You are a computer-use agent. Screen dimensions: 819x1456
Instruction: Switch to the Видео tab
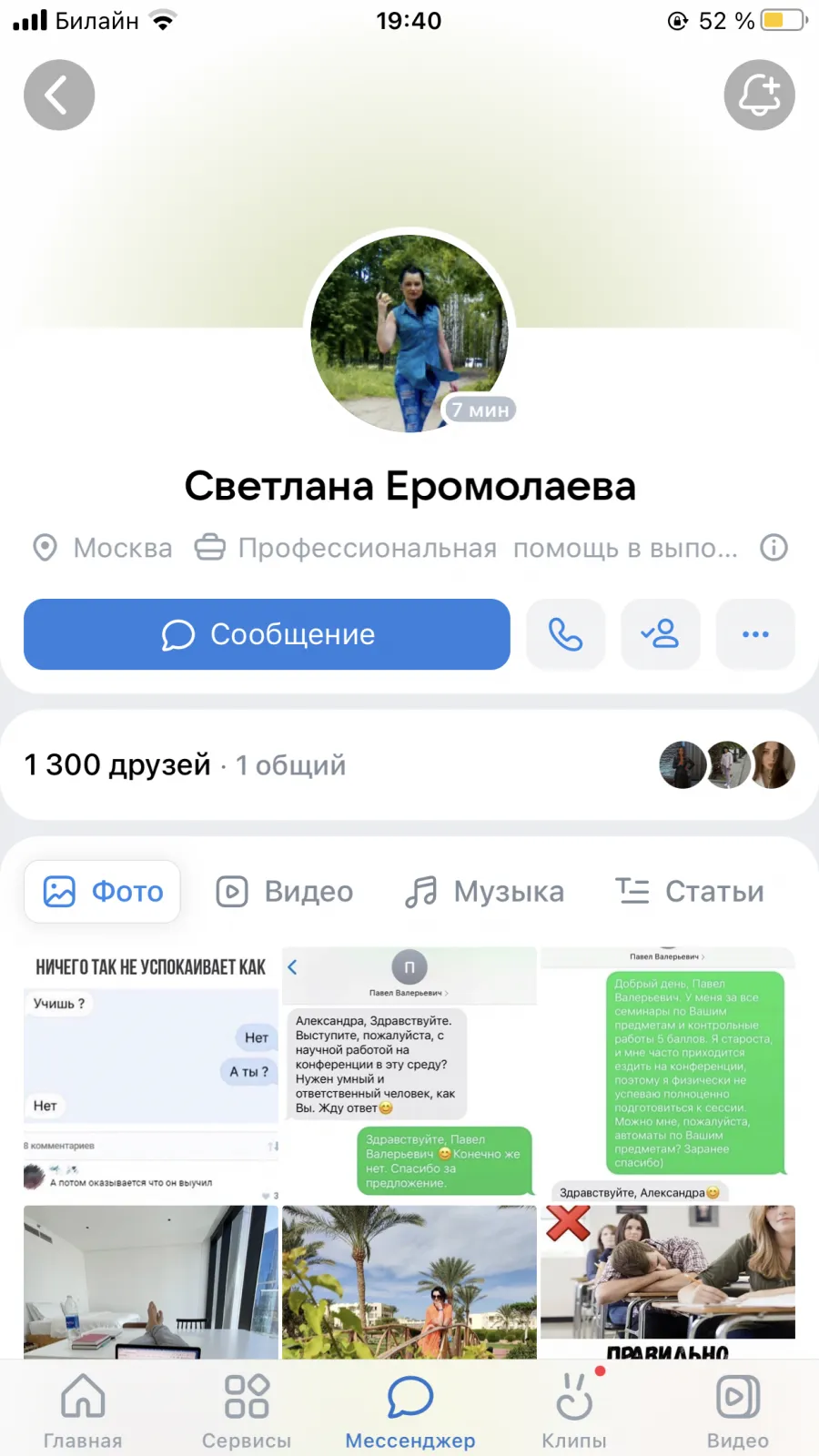coord(284,892)
